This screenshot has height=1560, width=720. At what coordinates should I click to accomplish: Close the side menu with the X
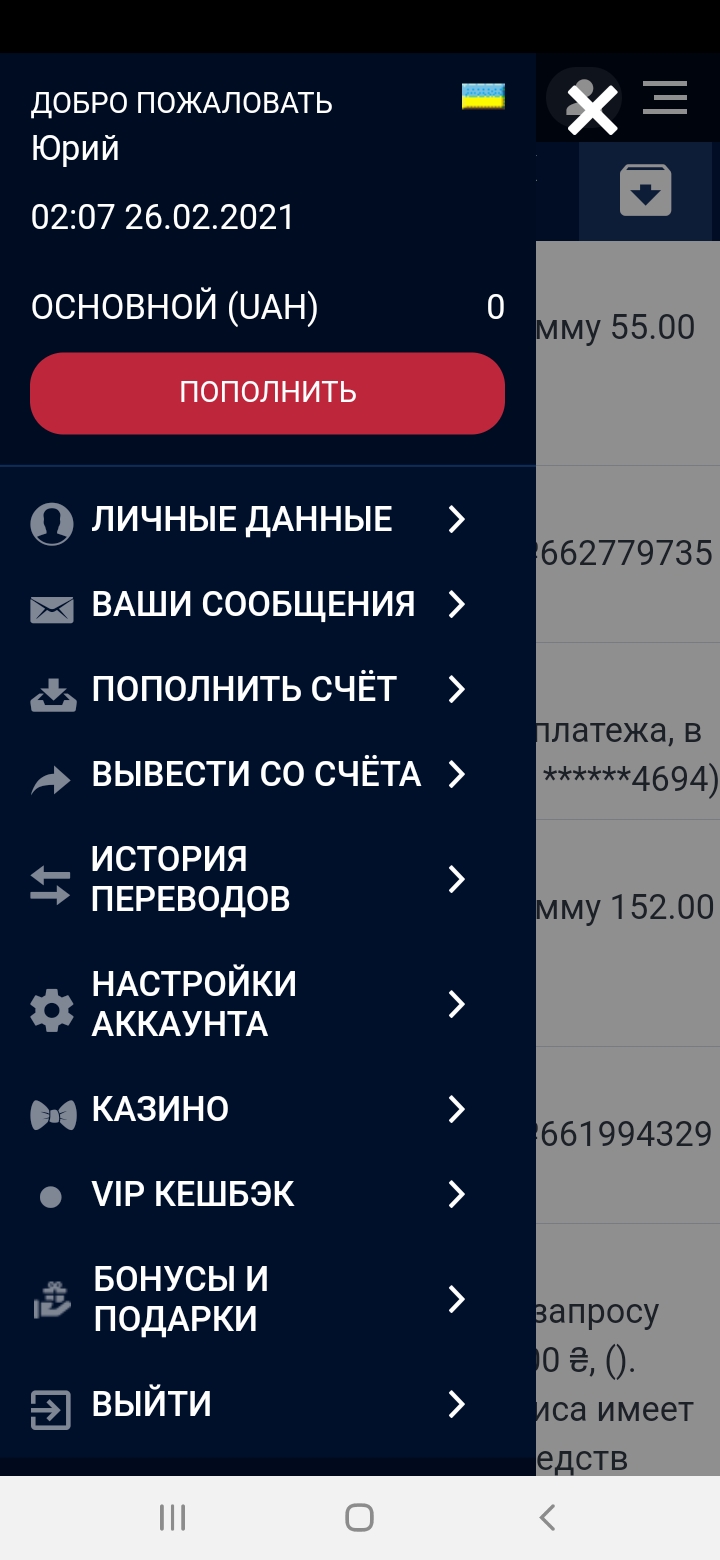point(592,109)
